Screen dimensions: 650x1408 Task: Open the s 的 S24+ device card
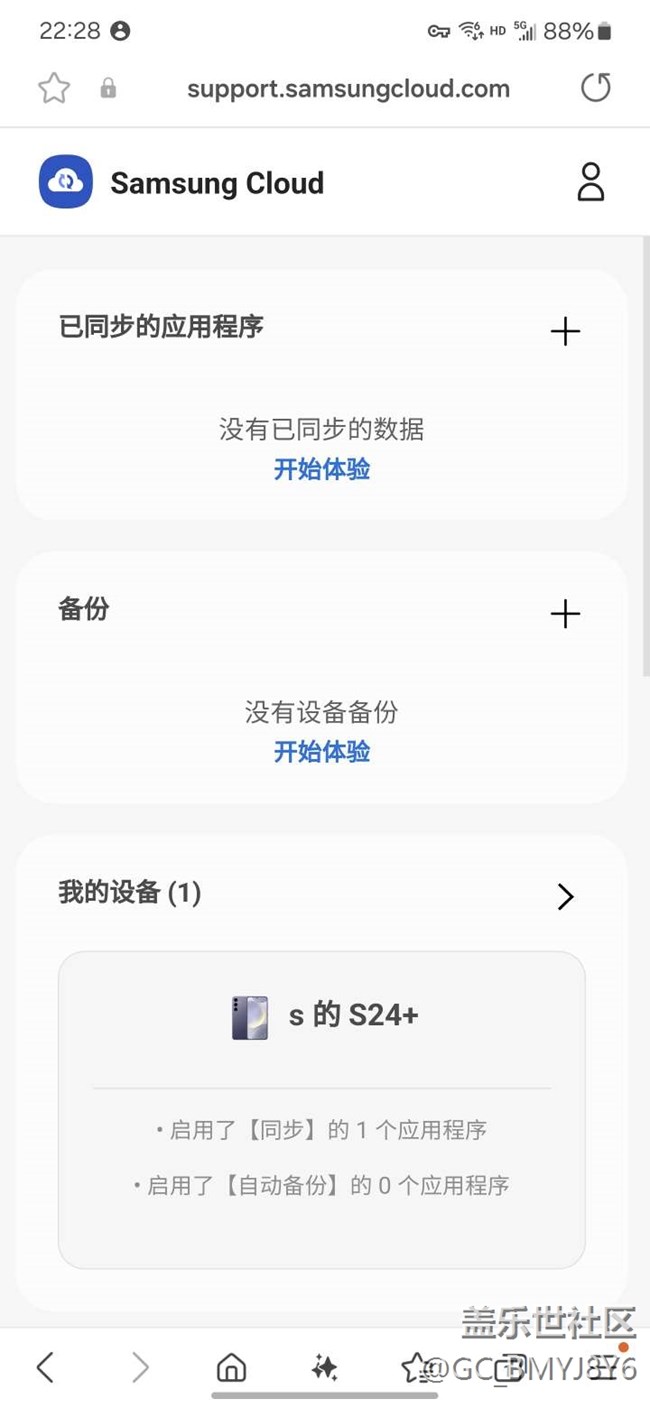click(322, 1108)
